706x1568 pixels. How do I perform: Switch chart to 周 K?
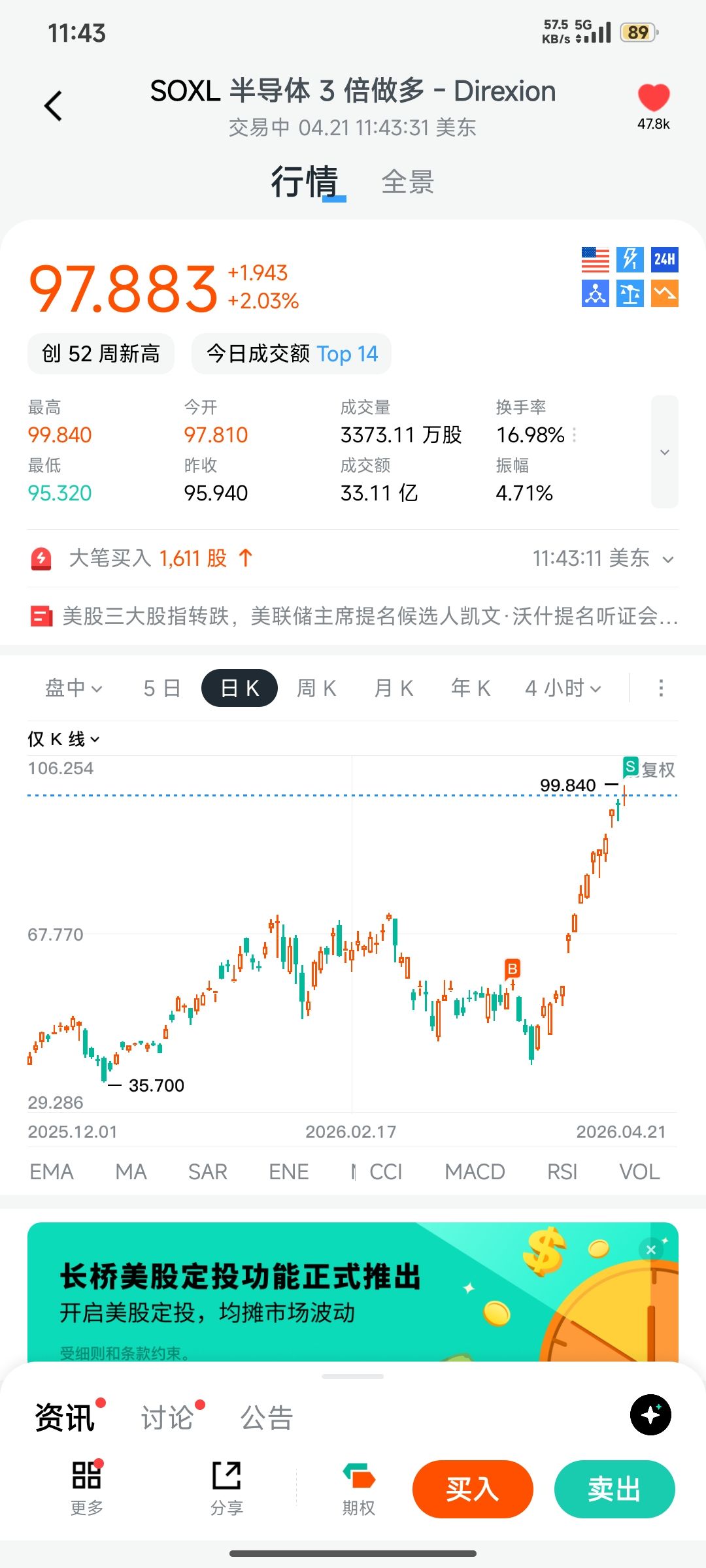[316, 688]
